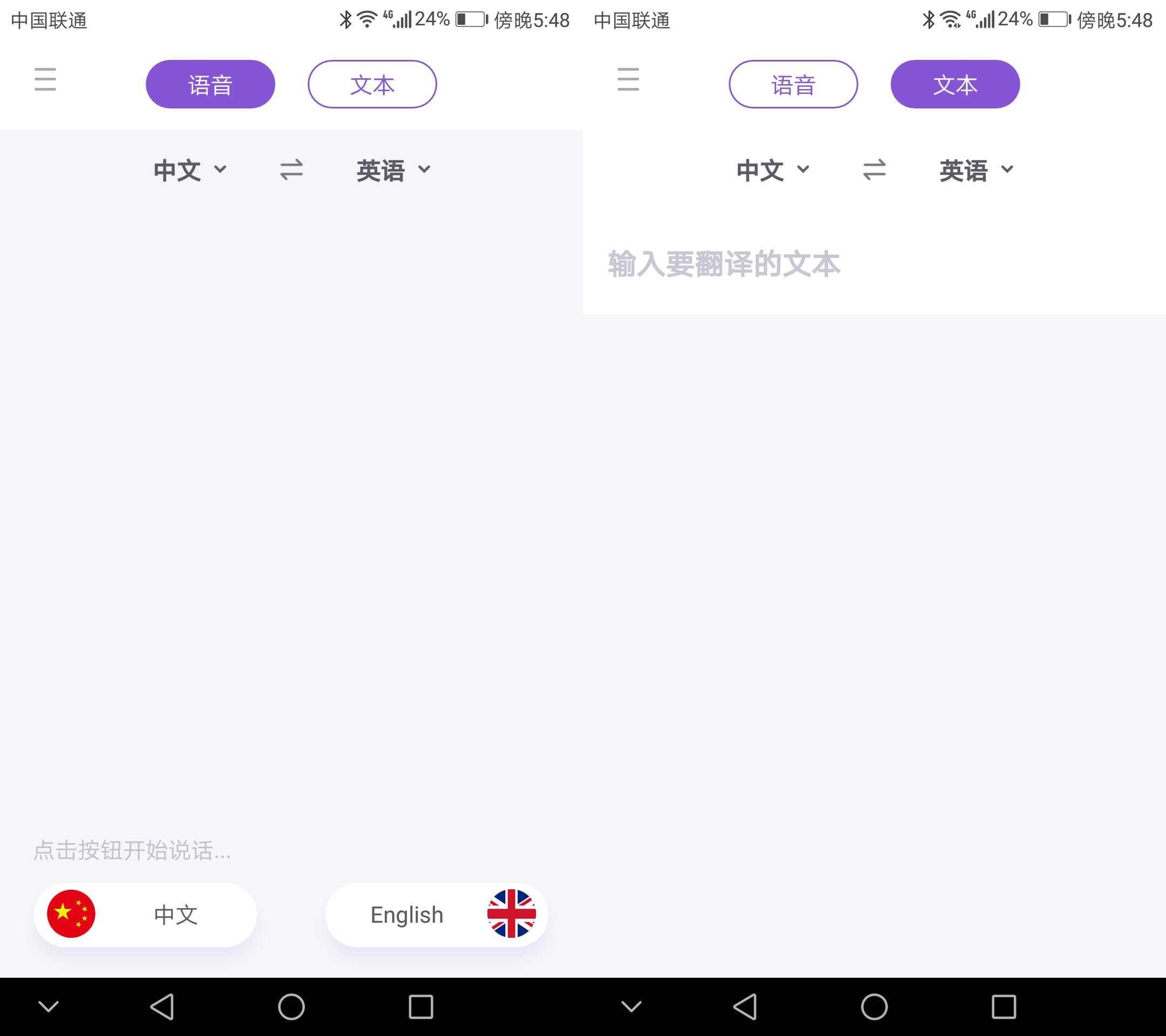Switch to 文本 tab on the voice-mode screen

[x=372, y=84]
